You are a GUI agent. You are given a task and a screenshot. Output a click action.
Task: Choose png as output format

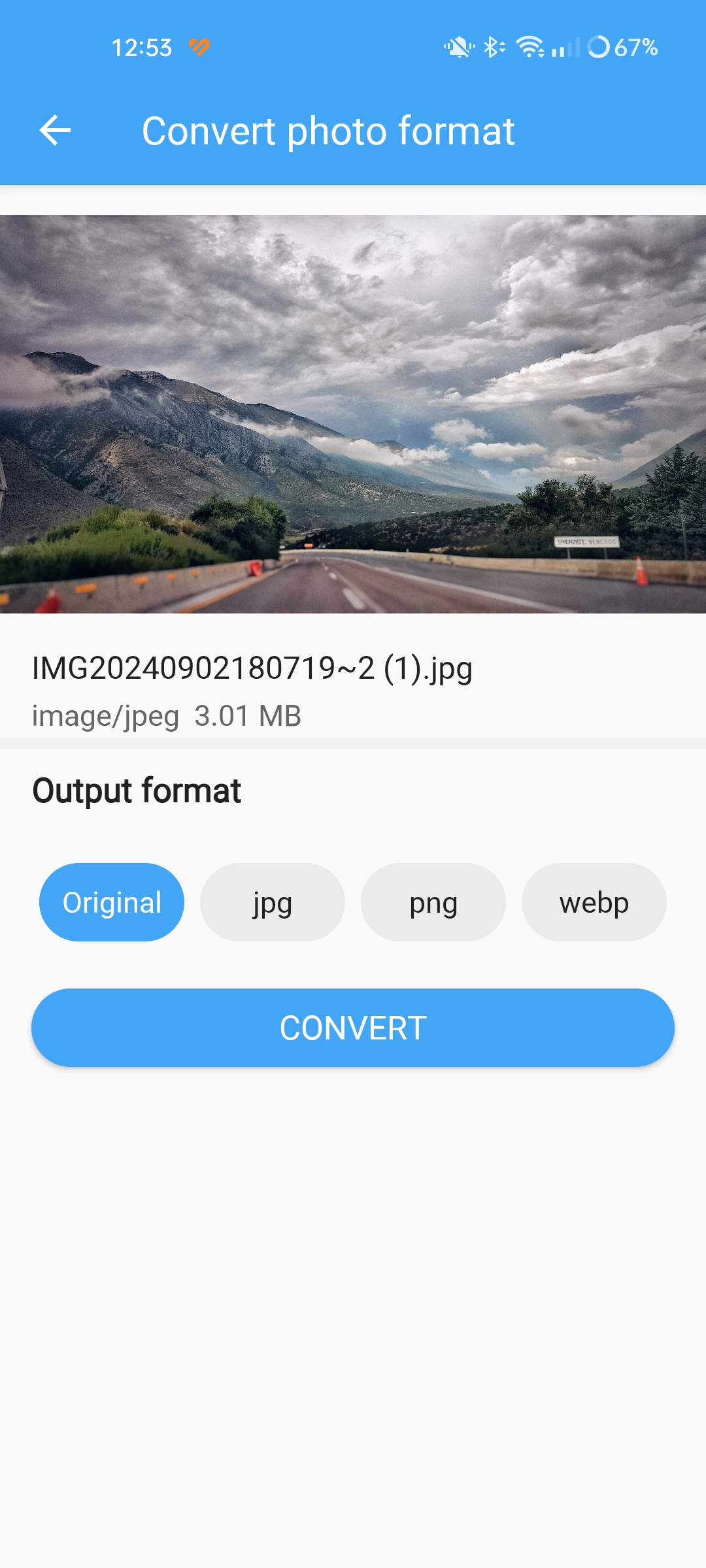(433, 902)
